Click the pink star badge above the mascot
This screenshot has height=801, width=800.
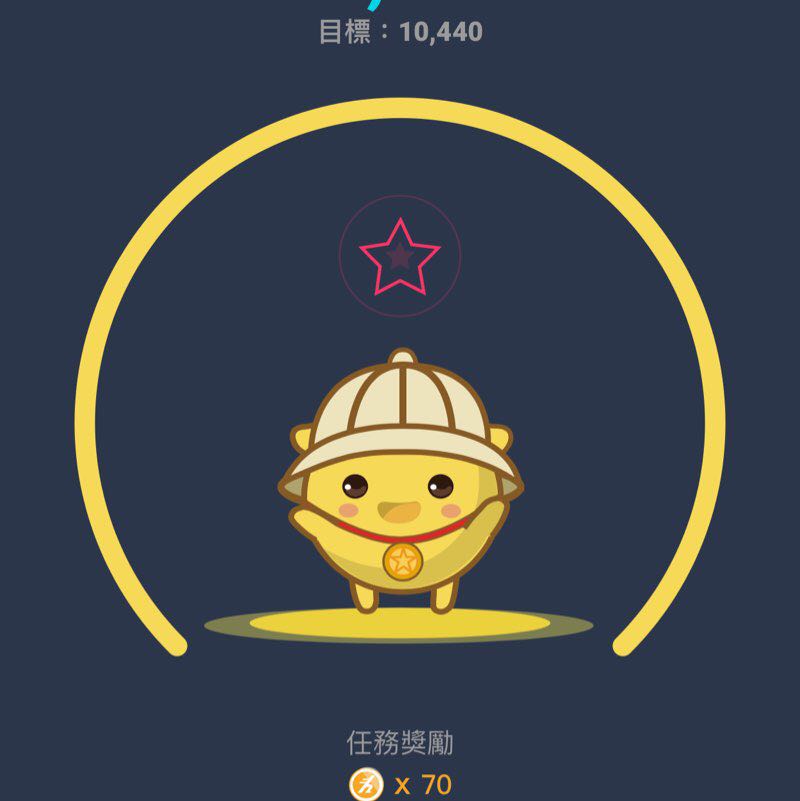[400, 253]
